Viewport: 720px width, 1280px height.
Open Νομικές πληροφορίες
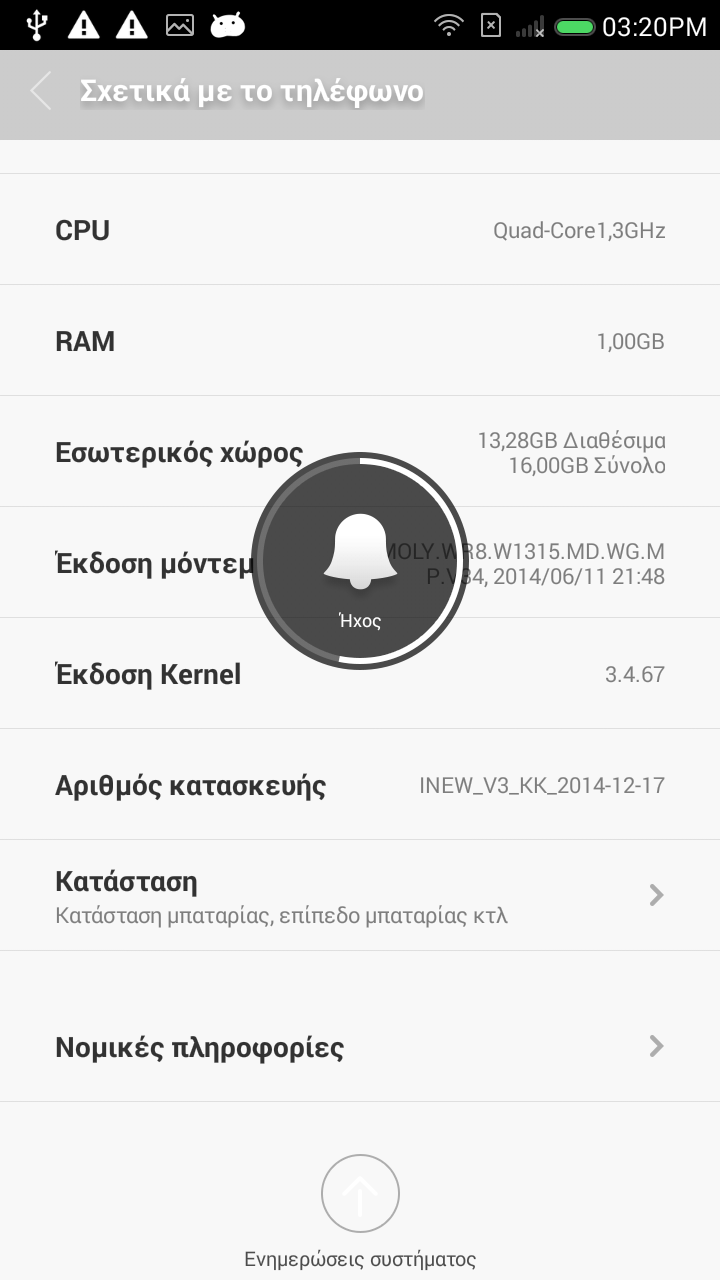360,1047
